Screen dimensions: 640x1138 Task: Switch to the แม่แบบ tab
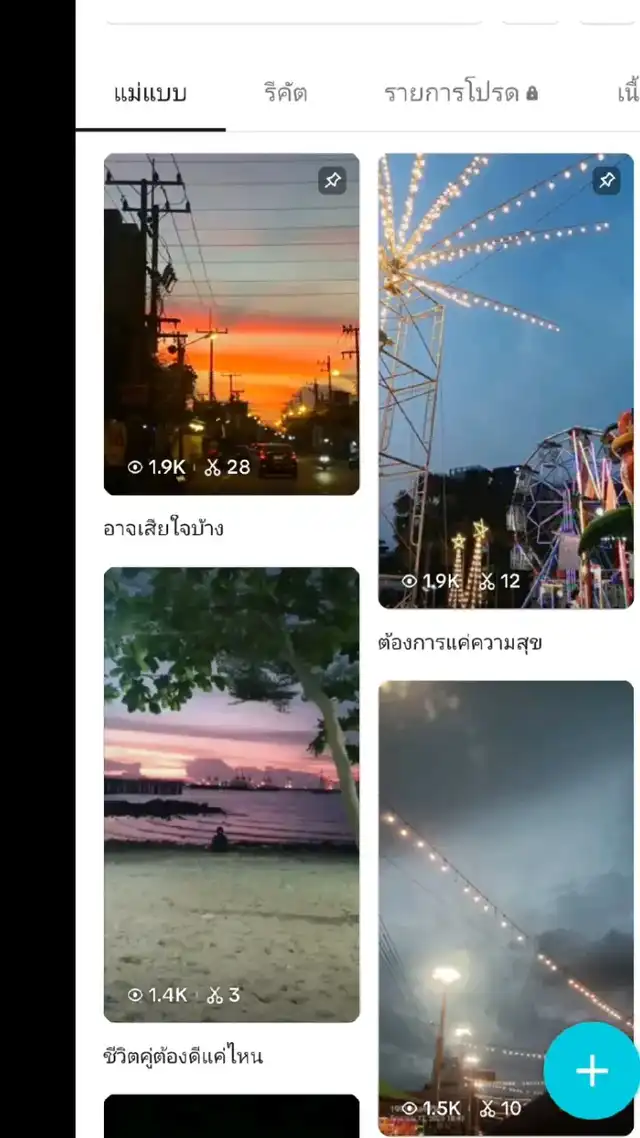pyautogui.click(x=150, y=94)
